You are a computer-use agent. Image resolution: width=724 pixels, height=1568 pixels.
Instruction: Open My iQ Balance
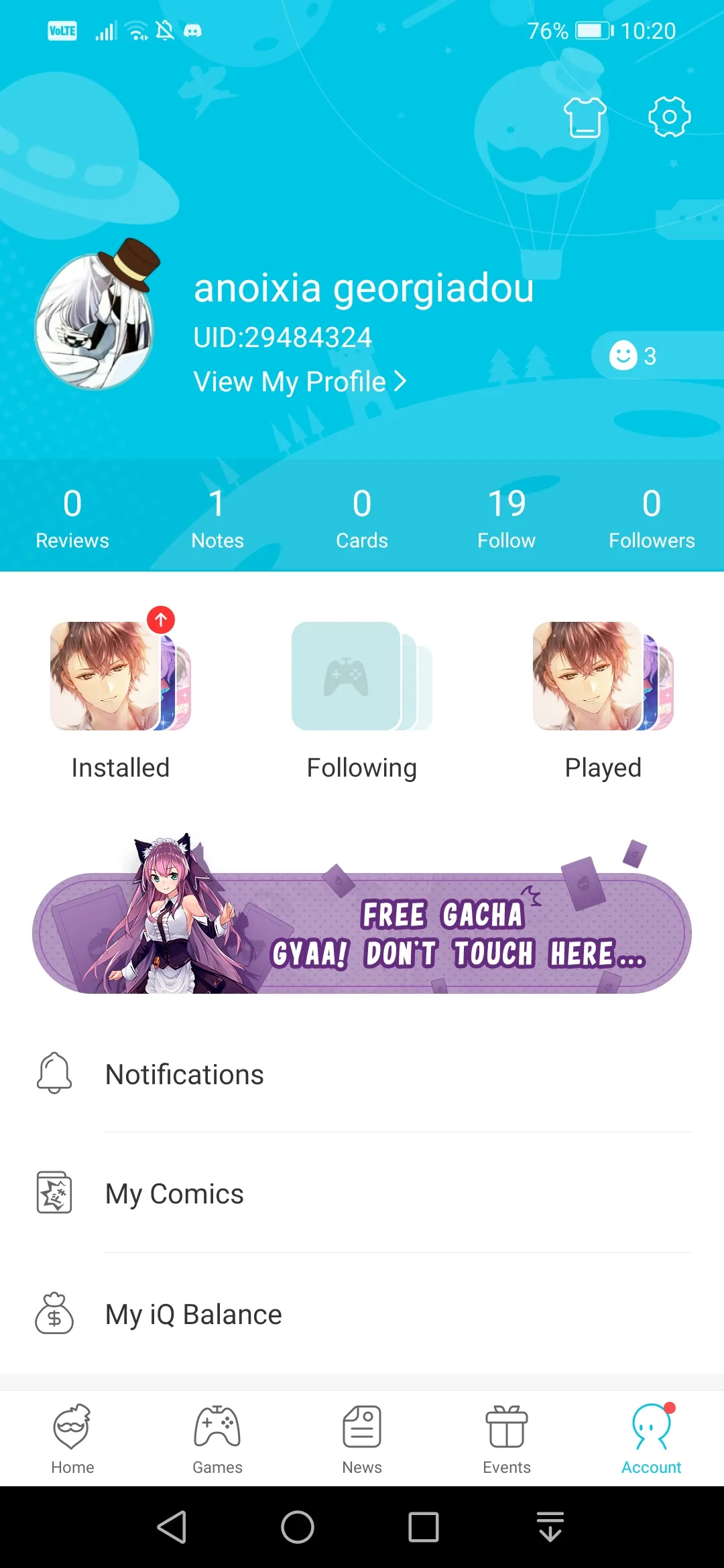tap(362, 1314)
